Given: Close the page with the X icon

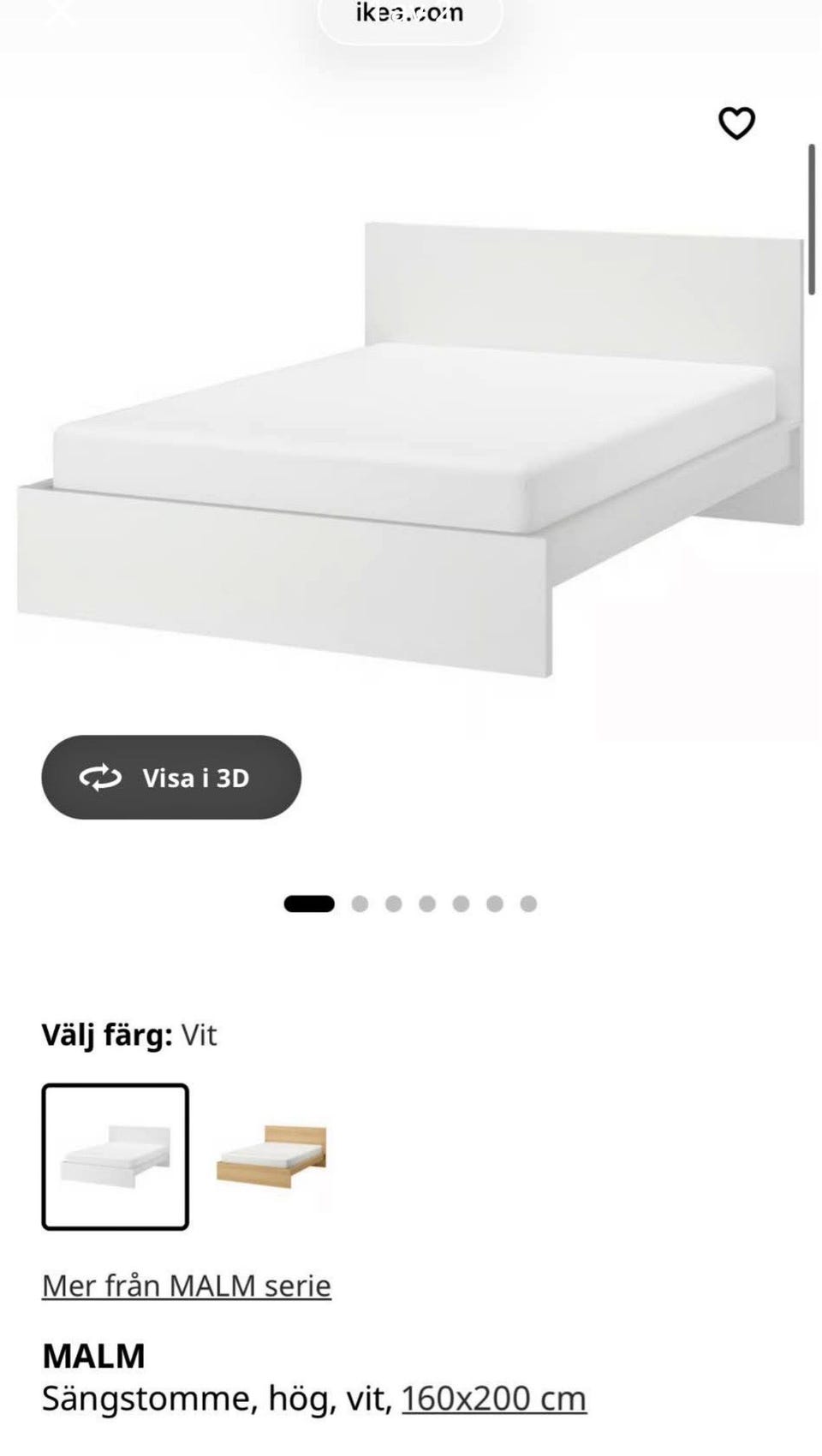Looking at the screenshot, I should 60,12.
